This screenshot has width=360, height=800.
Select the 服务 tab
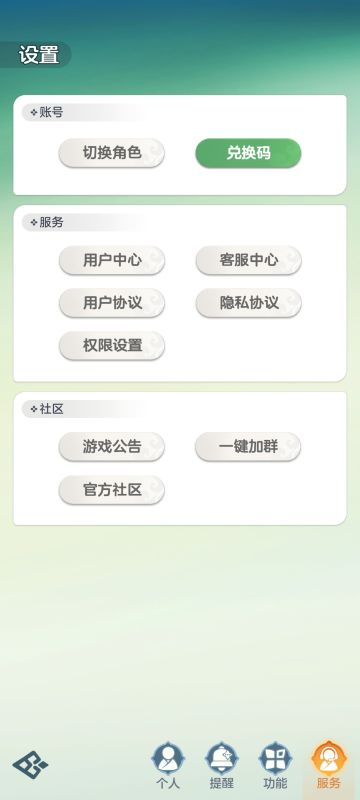point(329,766)
